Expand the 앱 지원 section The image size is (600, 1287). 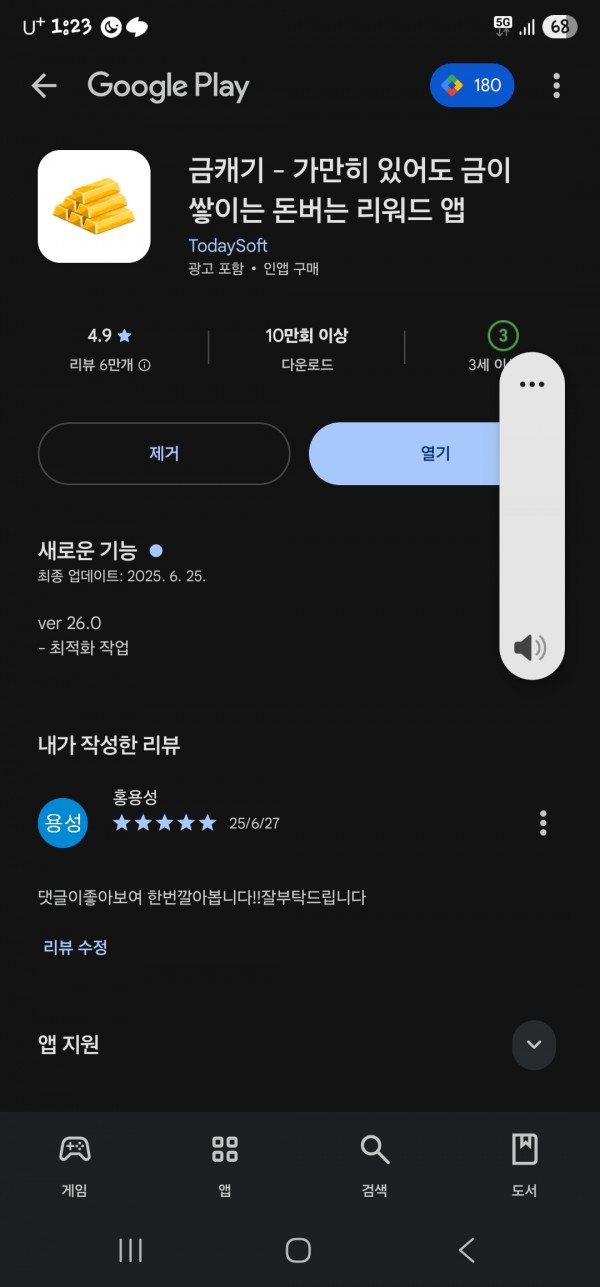(x=534, y=1045)
